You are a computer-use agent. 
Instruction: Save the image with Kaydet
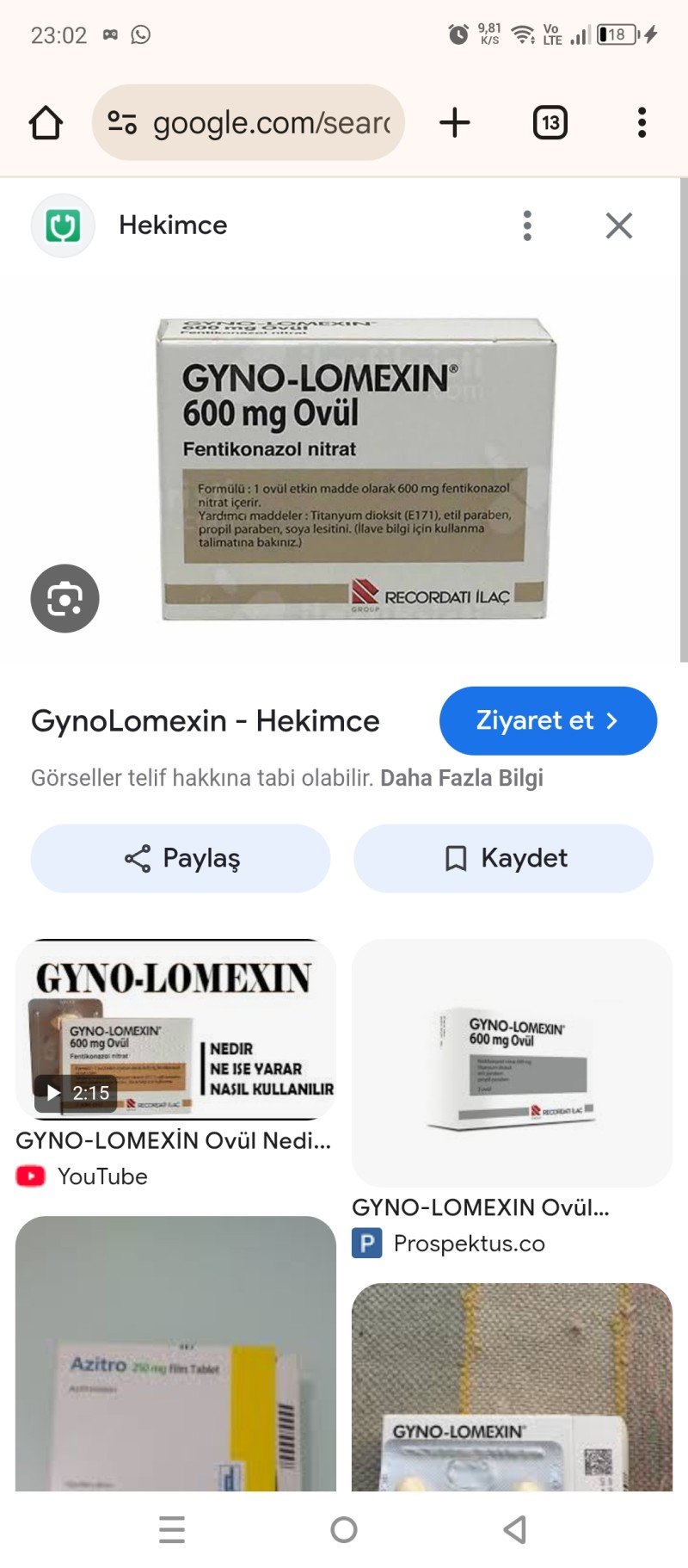pyautogui.click(x=503, y=858)
